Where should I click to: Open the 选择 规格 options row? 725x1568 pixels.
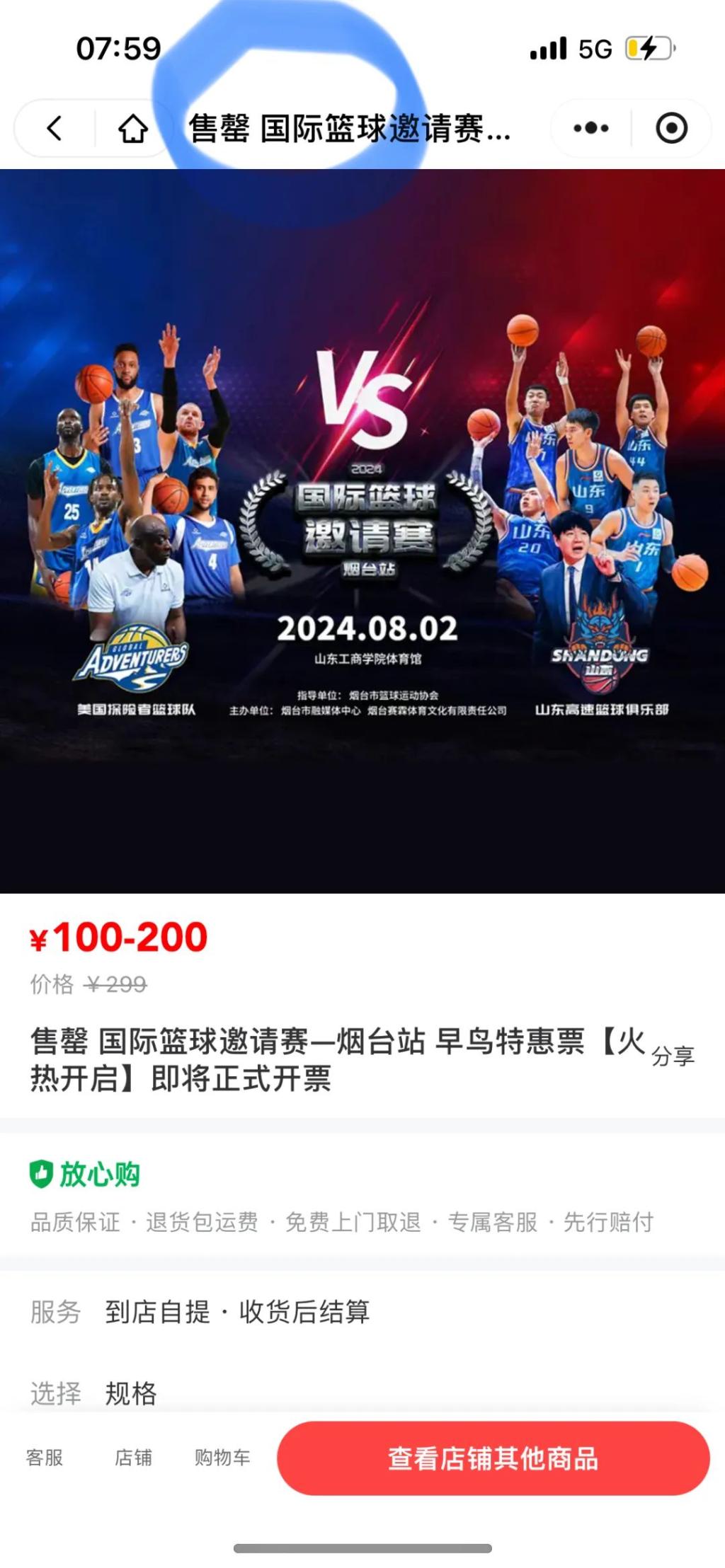[x=362, y=1393]
